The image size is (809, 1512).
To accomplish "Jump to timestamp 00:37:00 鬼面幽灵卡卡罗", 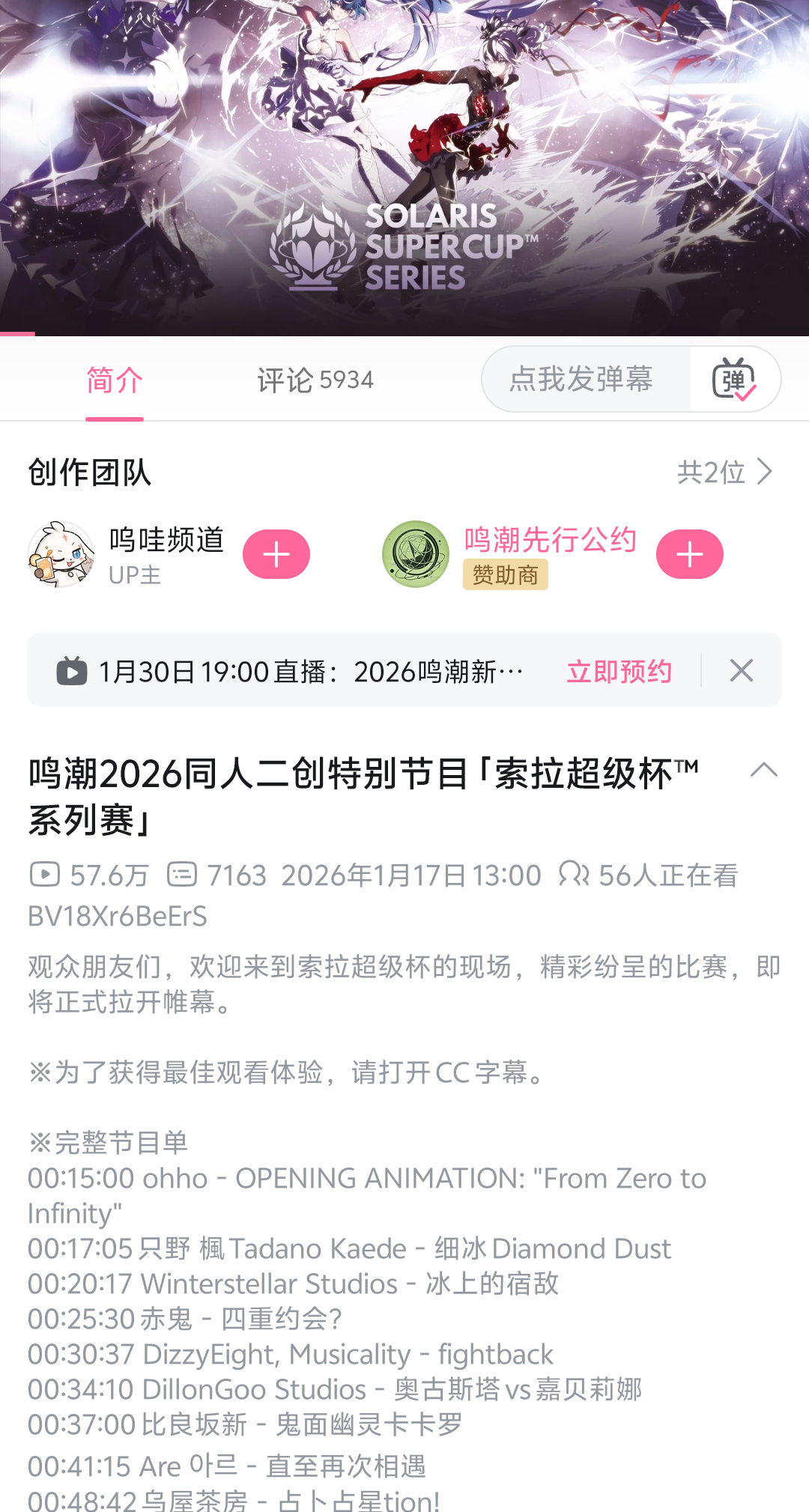I will tap(81, 1424).
